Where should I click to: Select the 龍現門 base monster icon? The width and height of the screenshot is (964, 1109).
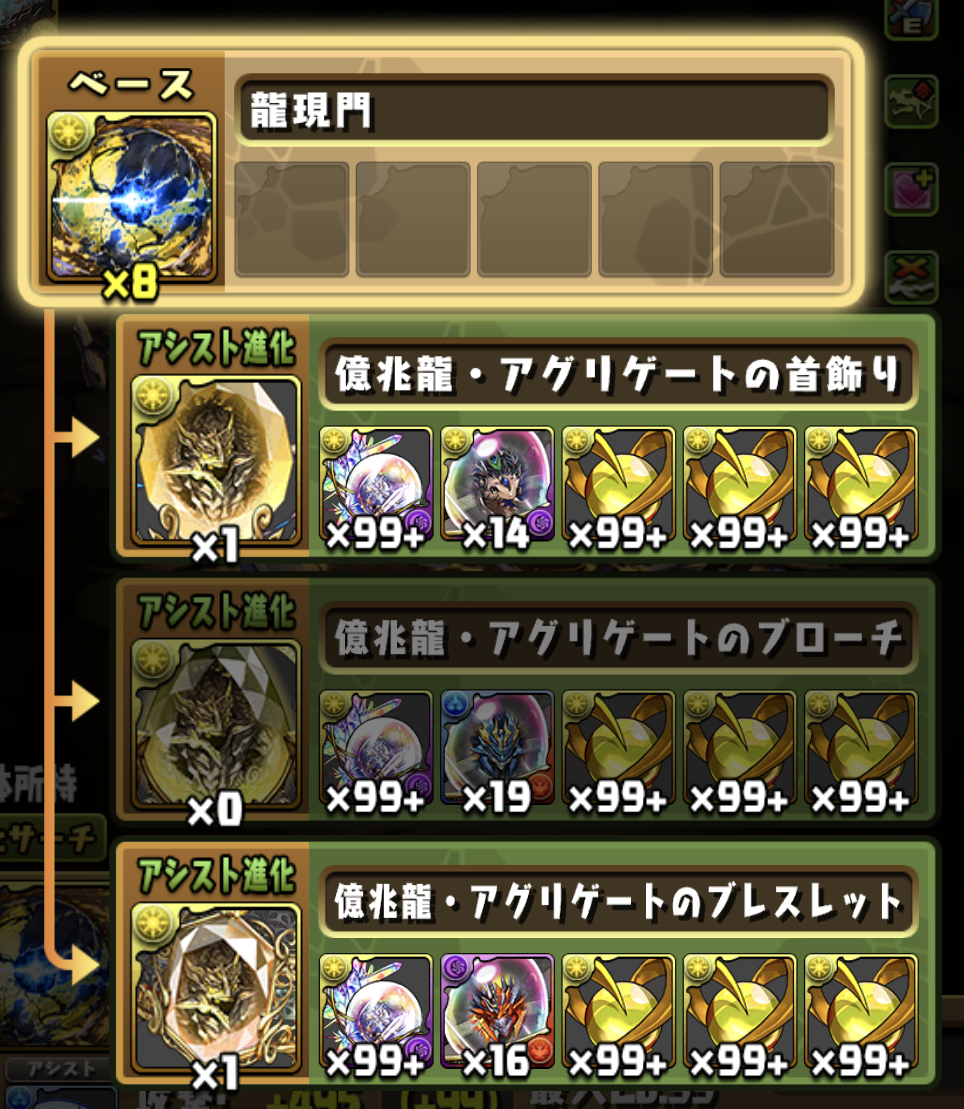pyautogui.click(x=131, y=197)
